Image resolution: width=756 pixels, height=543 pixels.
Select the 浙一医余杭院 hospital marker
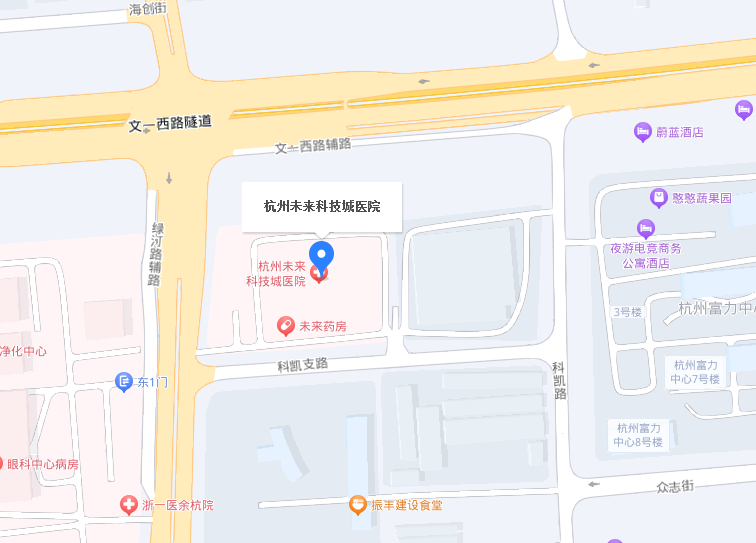[x=128, y=505]
